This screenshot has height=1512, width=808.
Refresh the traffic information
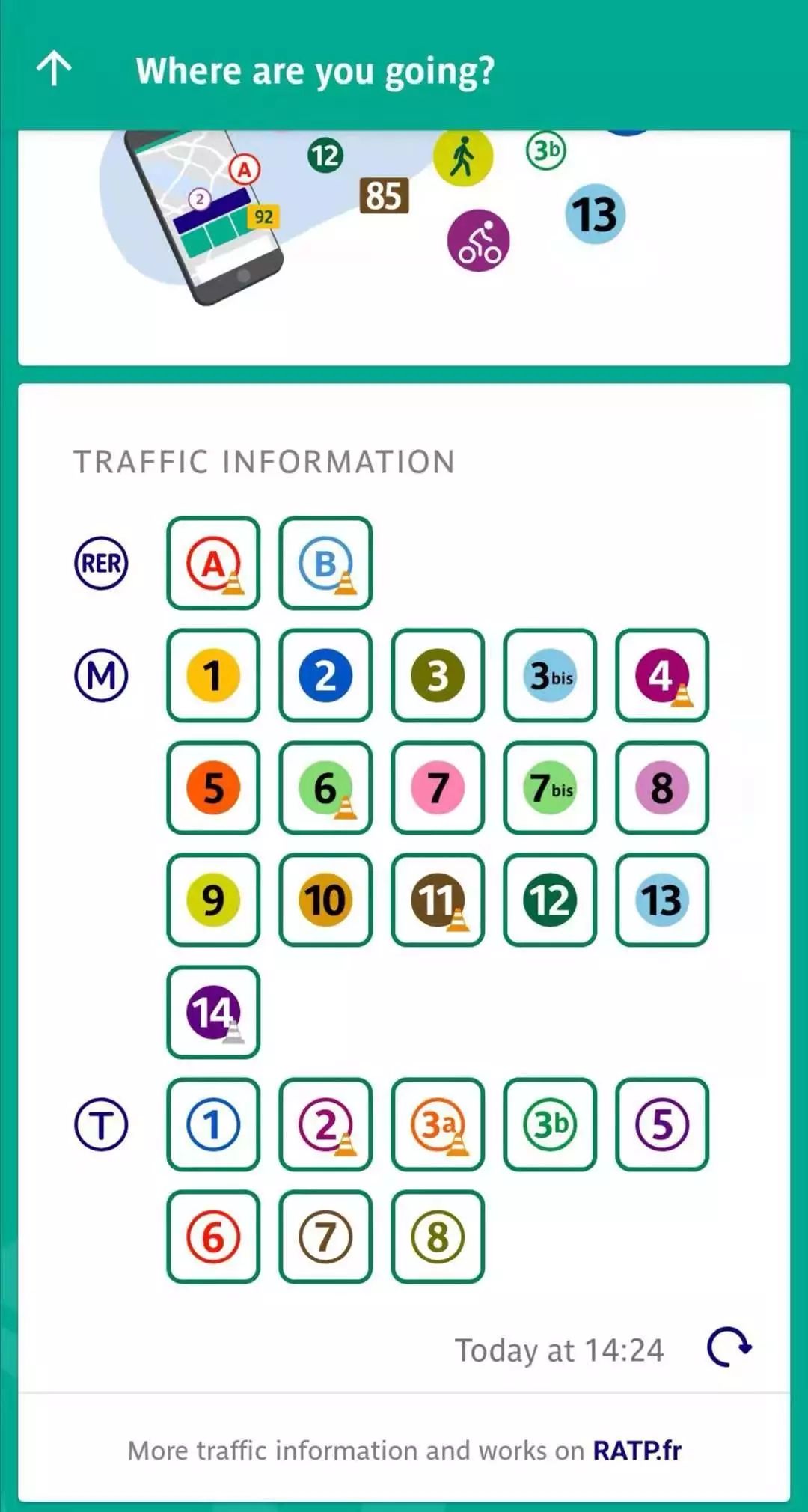point(729,1347)
